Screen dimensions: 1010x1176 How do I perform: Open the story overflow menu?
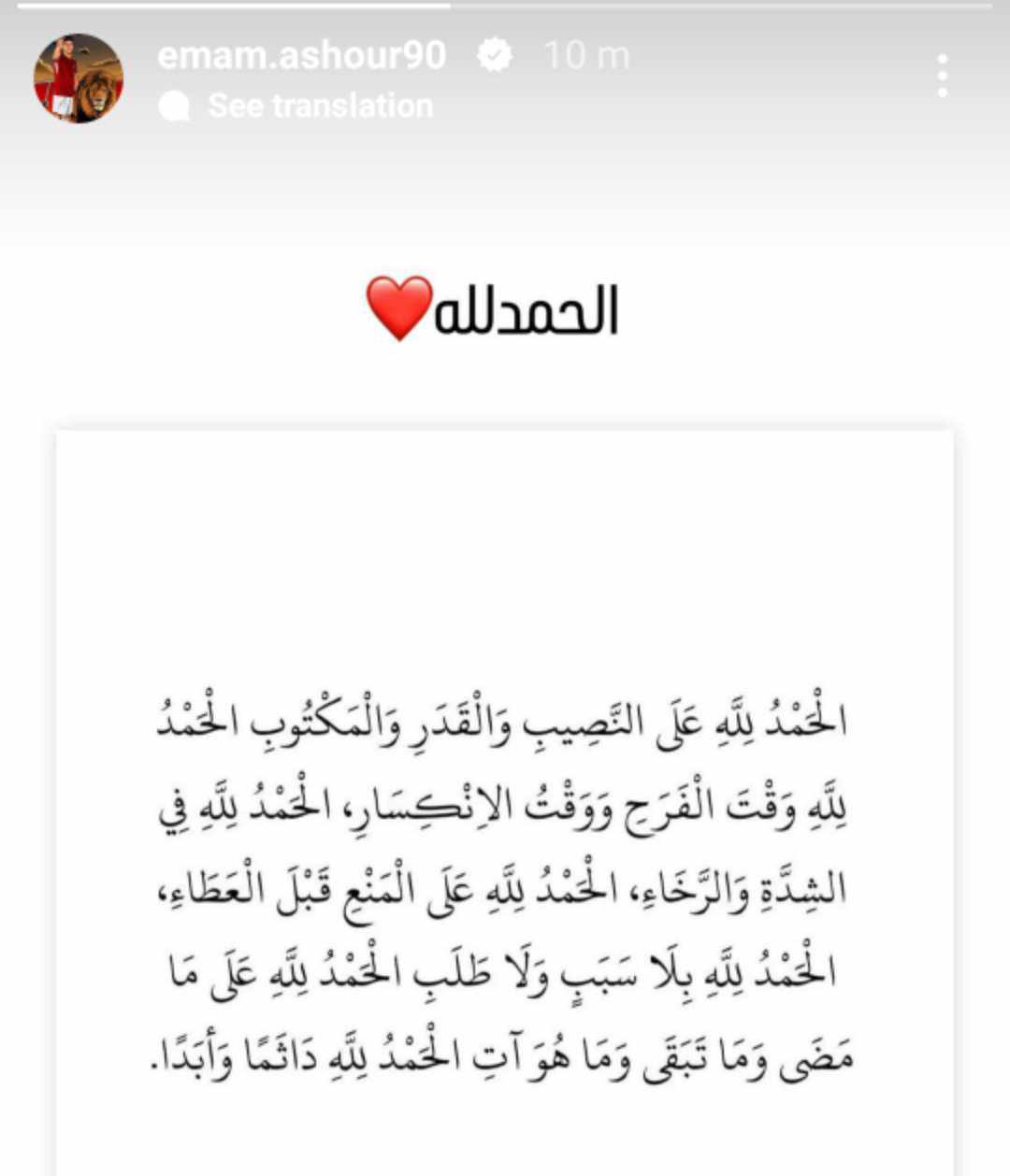tap(942, 76)
